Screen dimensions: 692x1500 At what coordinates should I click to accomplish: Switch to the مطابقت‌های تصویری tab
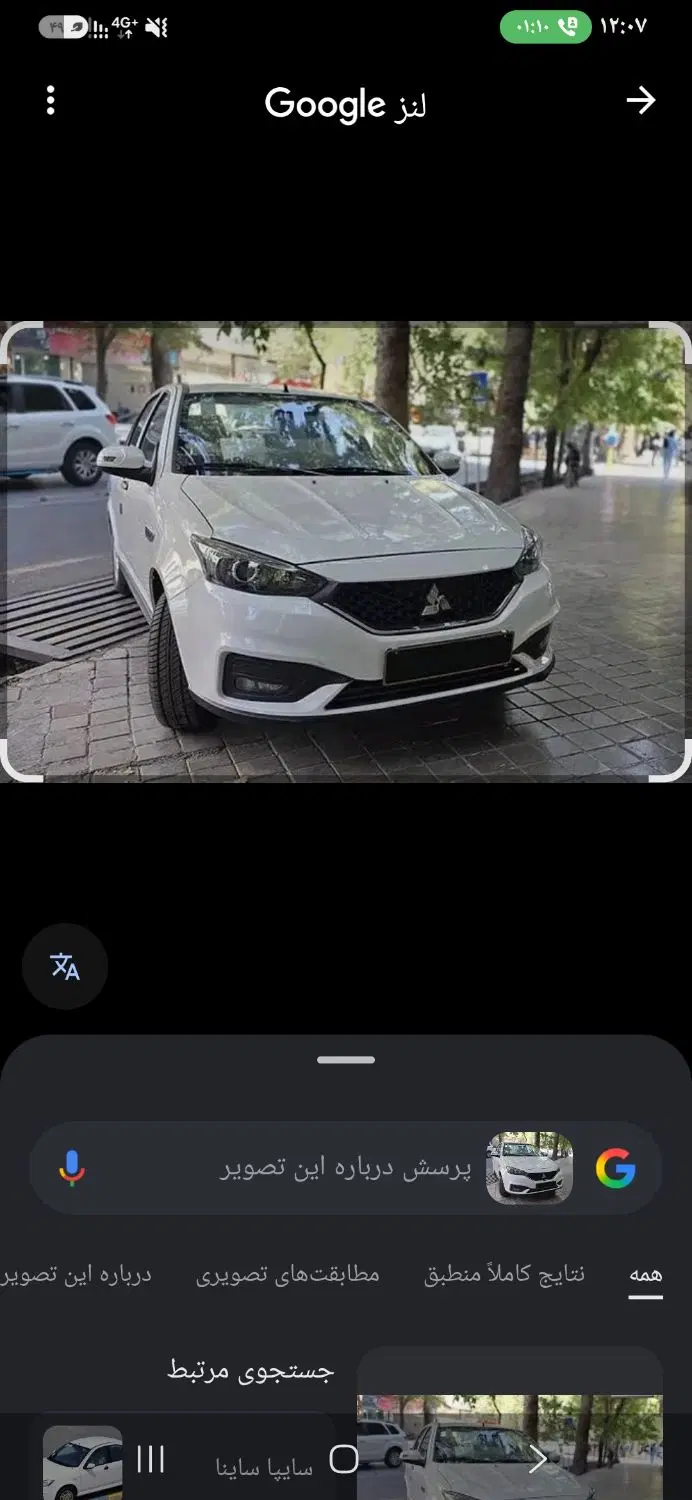pyautogui.click(x=288, y=1275)
